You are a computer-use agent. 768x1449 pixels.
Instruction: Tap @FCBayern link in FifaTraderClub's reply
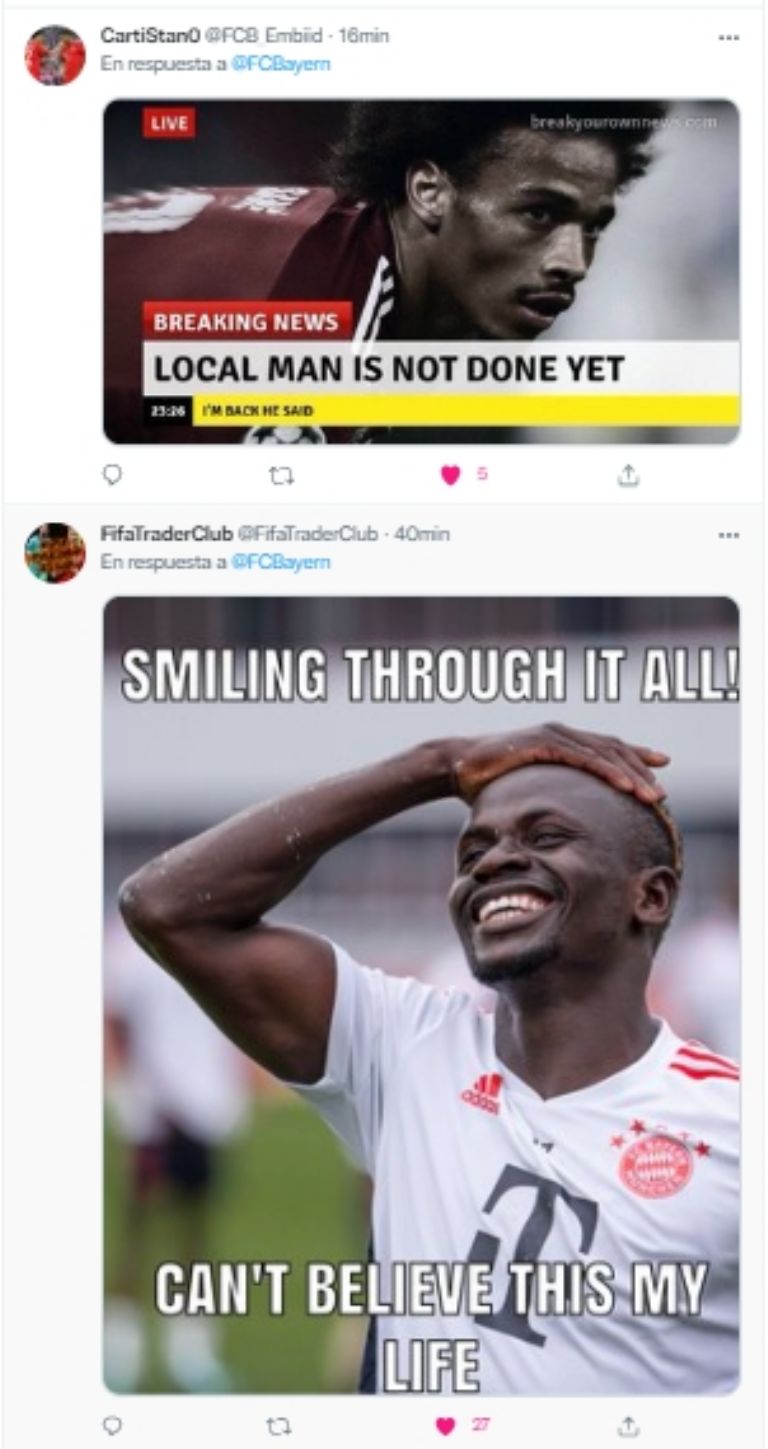point(281,562)
